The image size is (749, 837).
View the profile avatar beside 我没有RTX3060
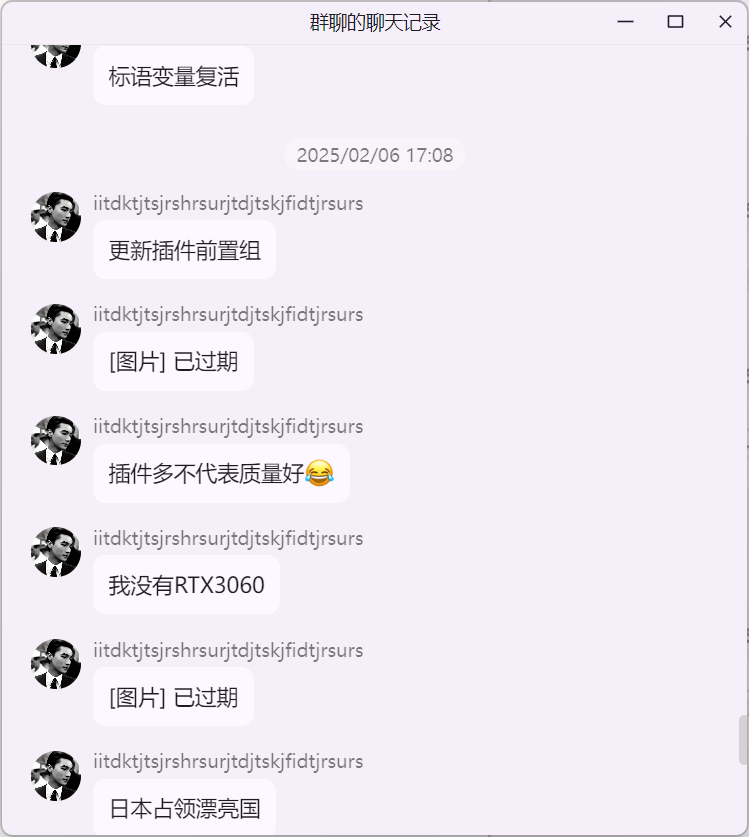pos(56,553)
